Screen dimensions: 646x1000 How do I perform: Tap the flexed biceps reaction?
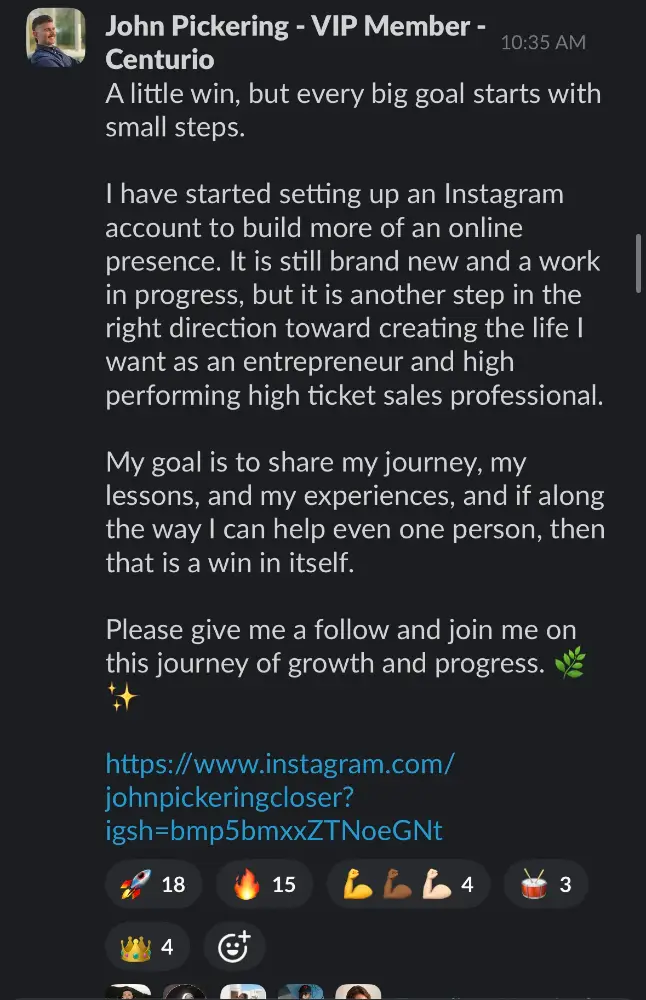tap(408, 885)
